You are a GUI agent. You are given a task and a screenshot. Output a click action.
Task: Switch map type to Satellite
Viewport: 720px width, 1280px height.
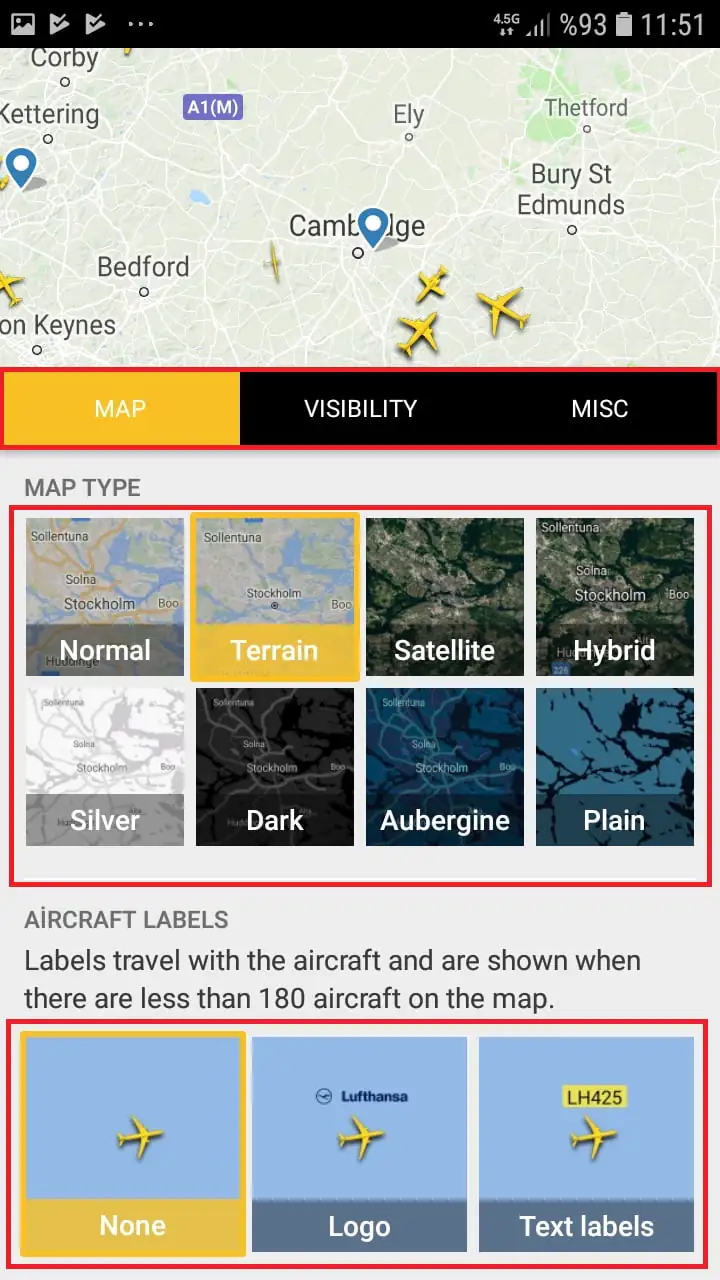coord(444,597)
